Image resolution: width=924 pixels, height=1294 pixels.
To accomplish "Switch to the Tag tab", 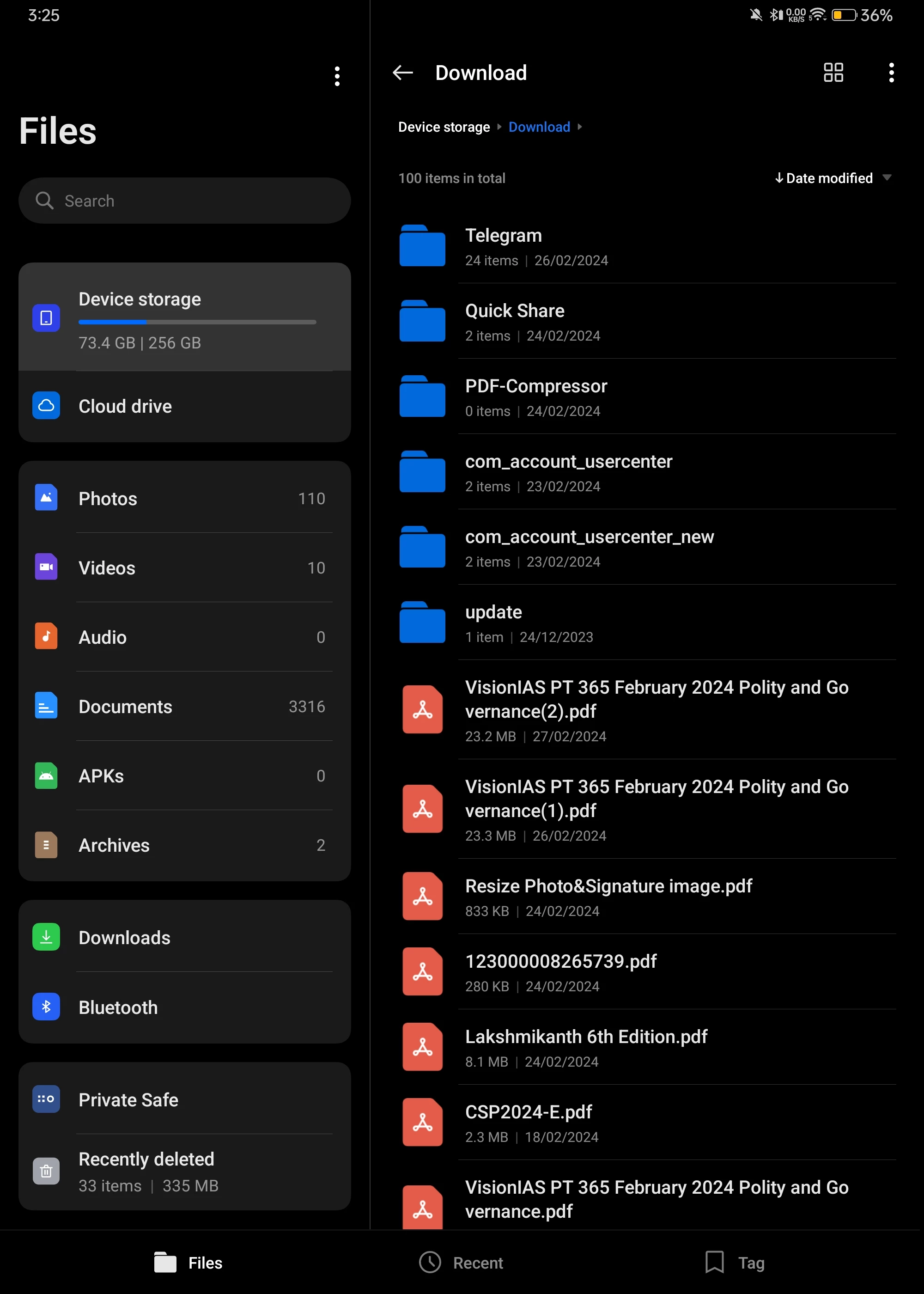I will coord(735,1263).
